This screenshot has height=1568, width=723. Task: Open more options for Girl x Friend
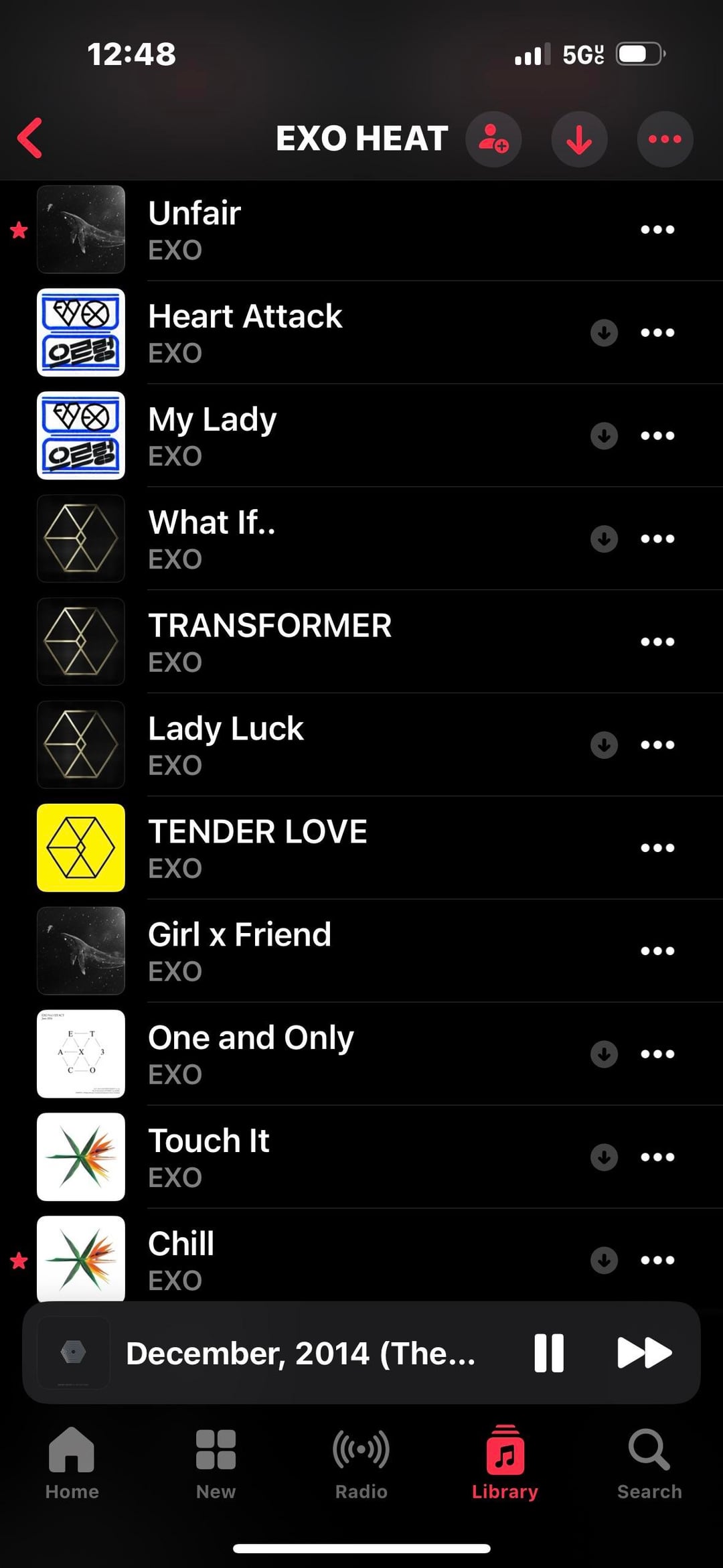pyautogui.click(x=657, y=951)
